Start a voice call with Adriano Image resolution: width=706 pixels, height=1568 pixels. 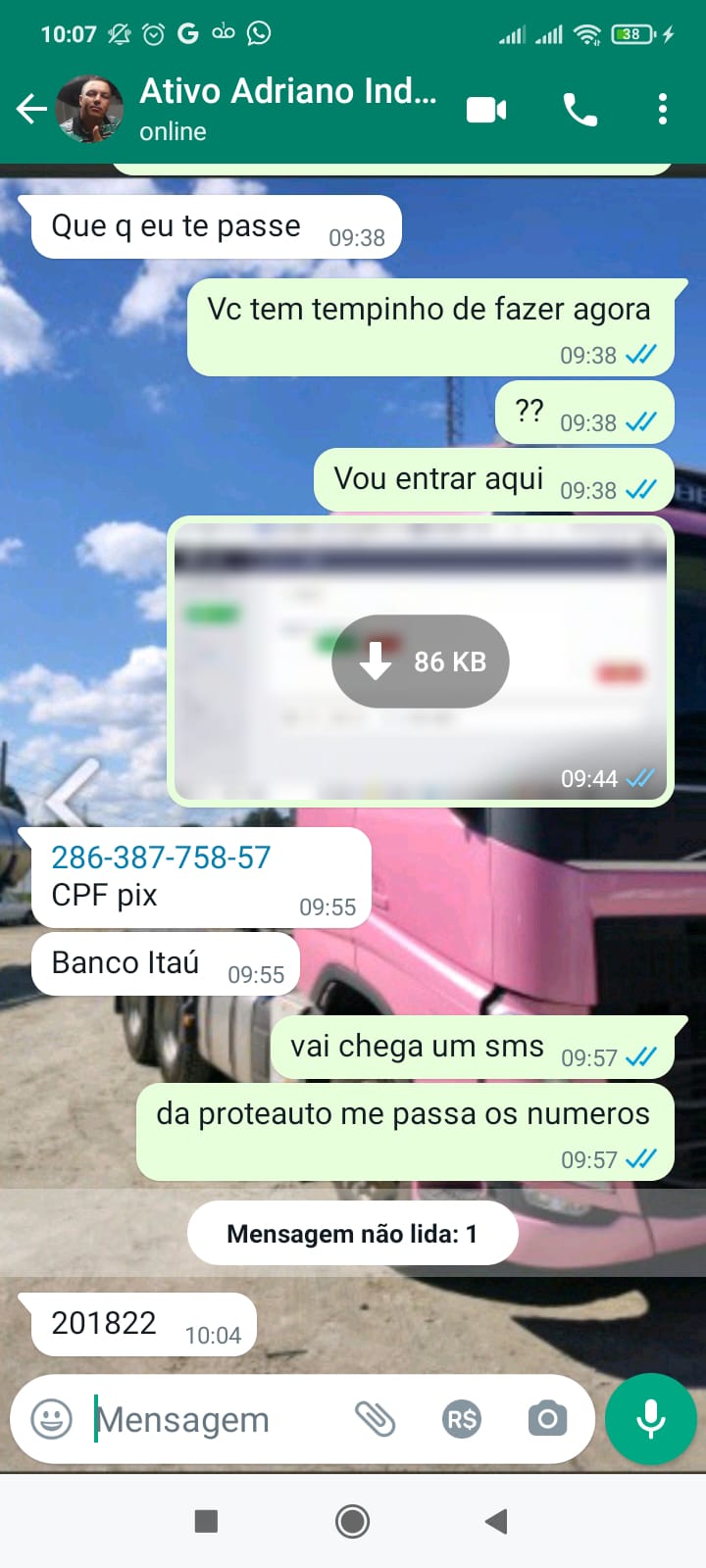click(580, 110)
